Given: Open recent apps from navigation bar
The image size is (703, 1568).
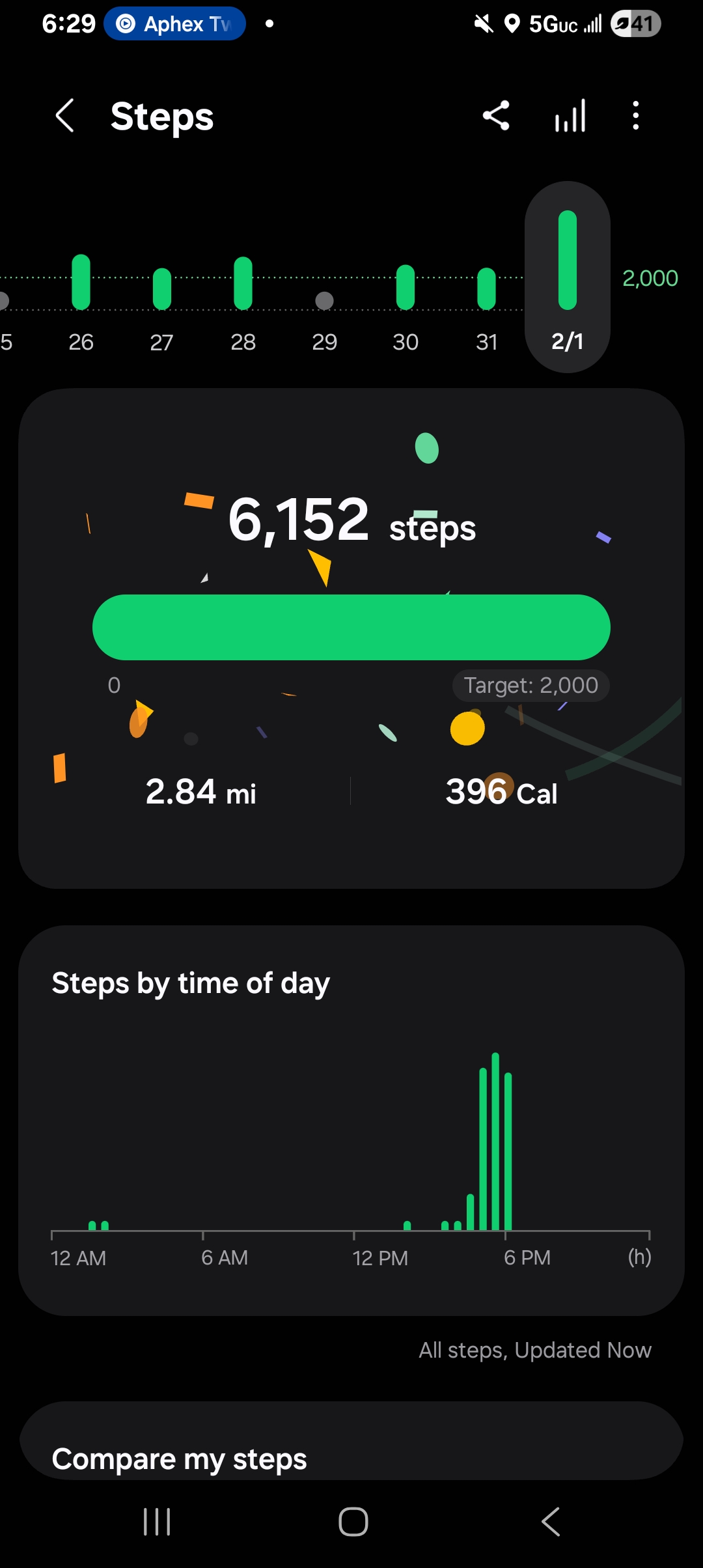Looking at the screenshot, I should point(157,1522).
